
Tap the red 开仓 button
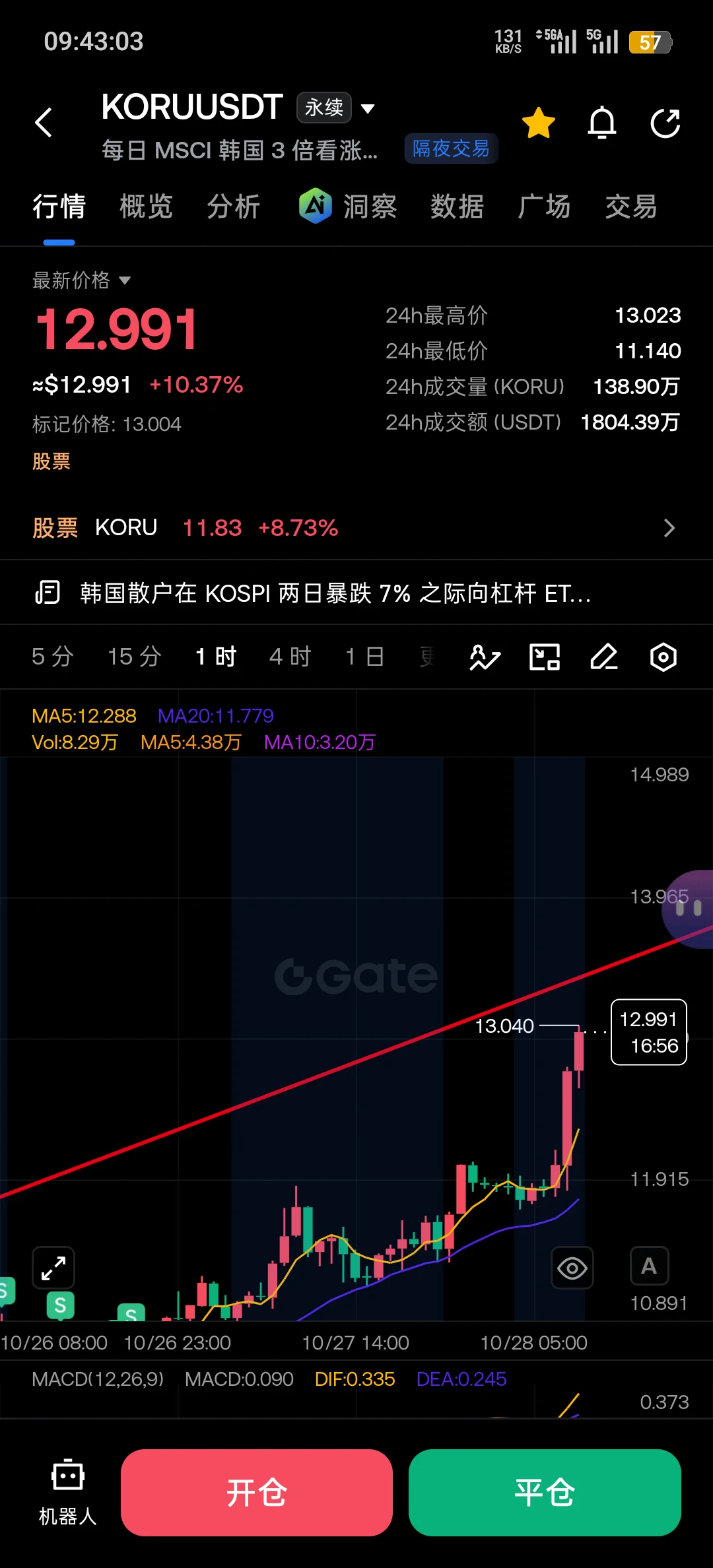pyautogui.click(x=257, y=1493)
